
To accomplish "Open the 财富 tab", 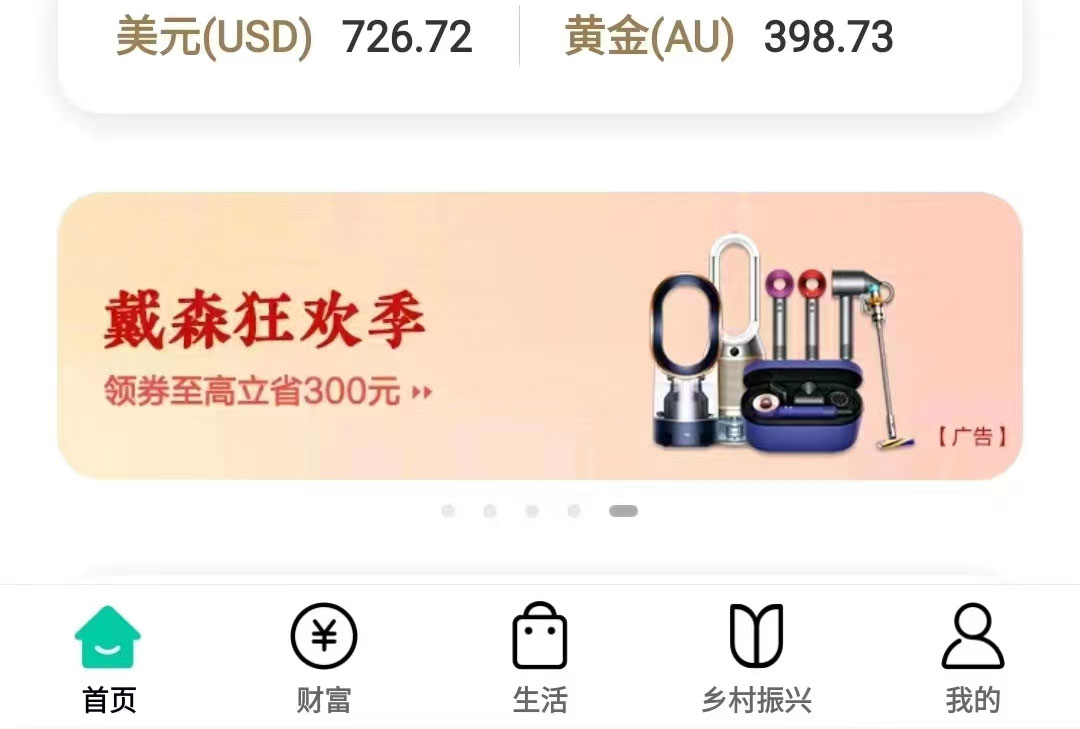I will (x=324, y=657).
